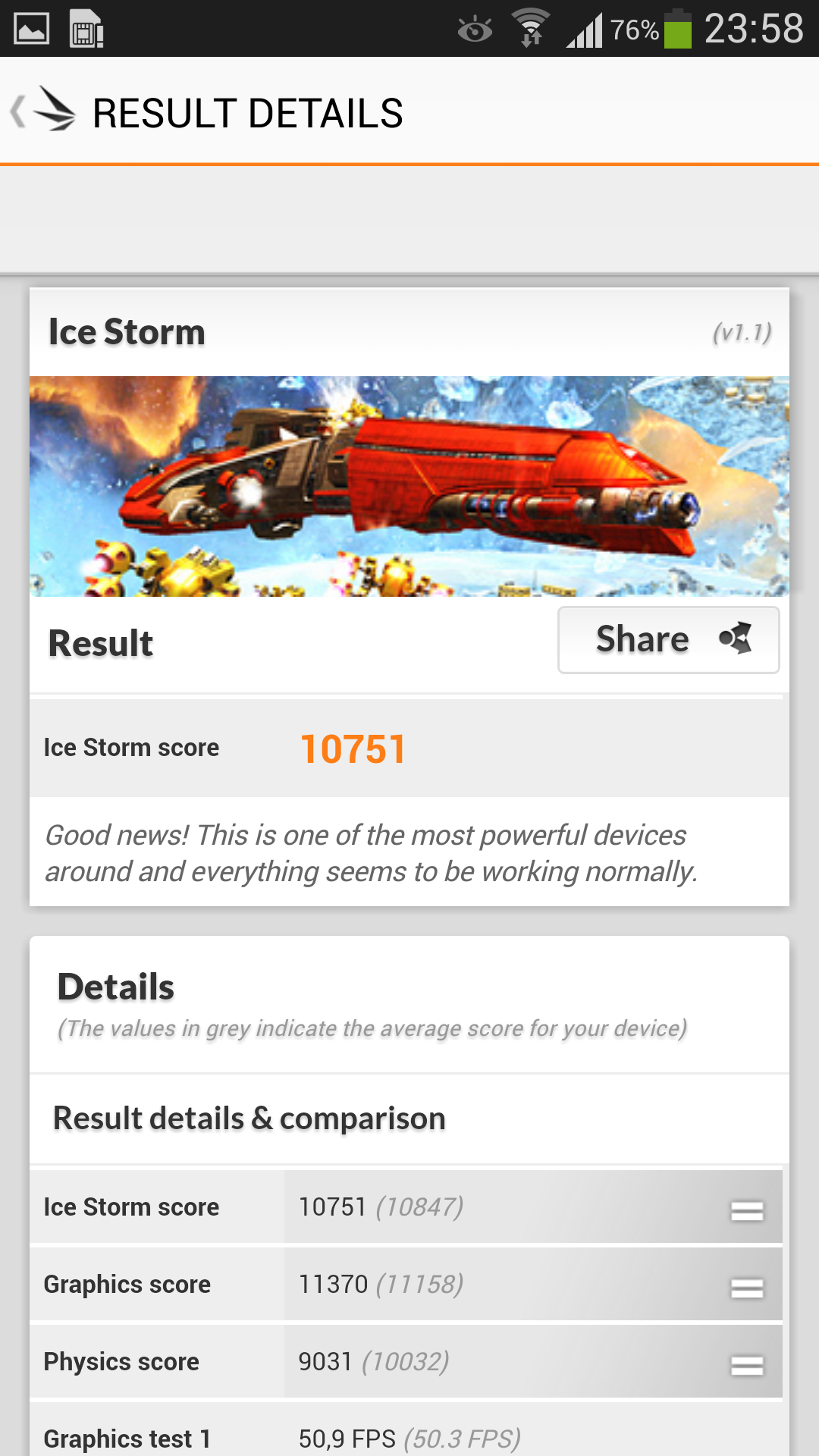Share the Ice Storm result
The width and height of the screenshot is (819, 1456).
[x=668, y=640]
